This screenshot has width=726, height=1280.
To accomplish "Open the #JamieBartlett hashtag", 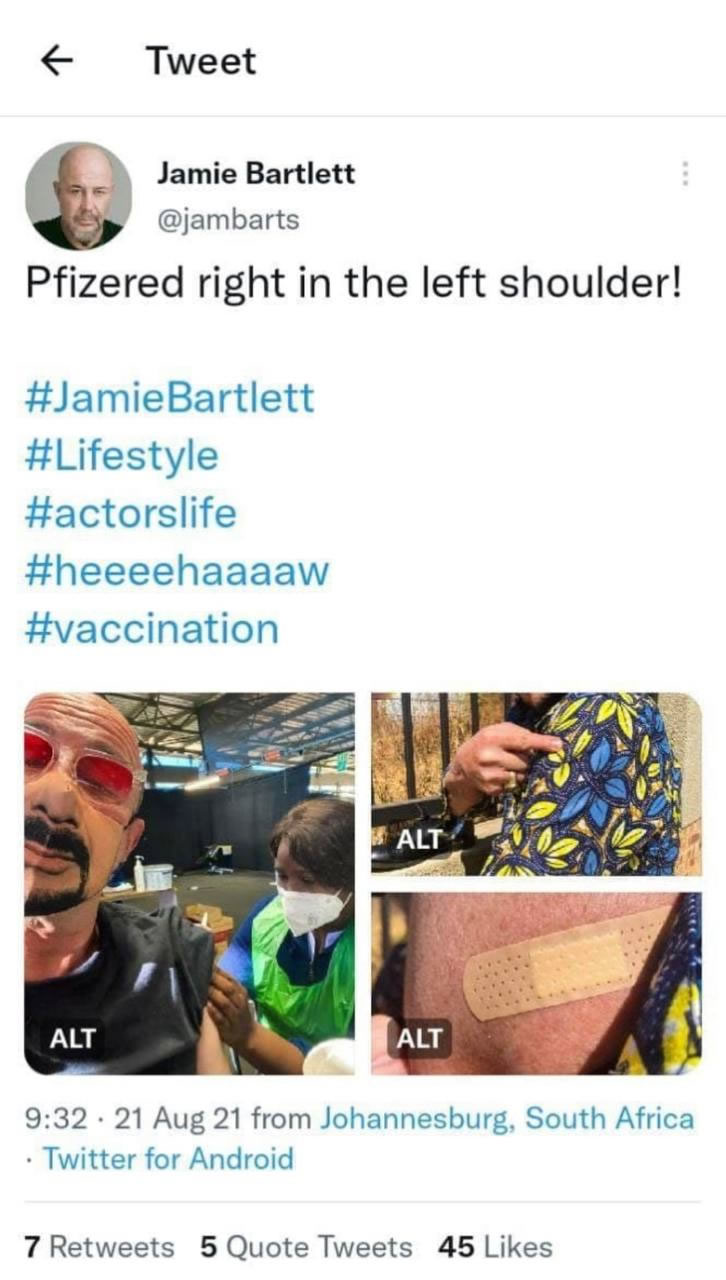I will coord(170,397).
